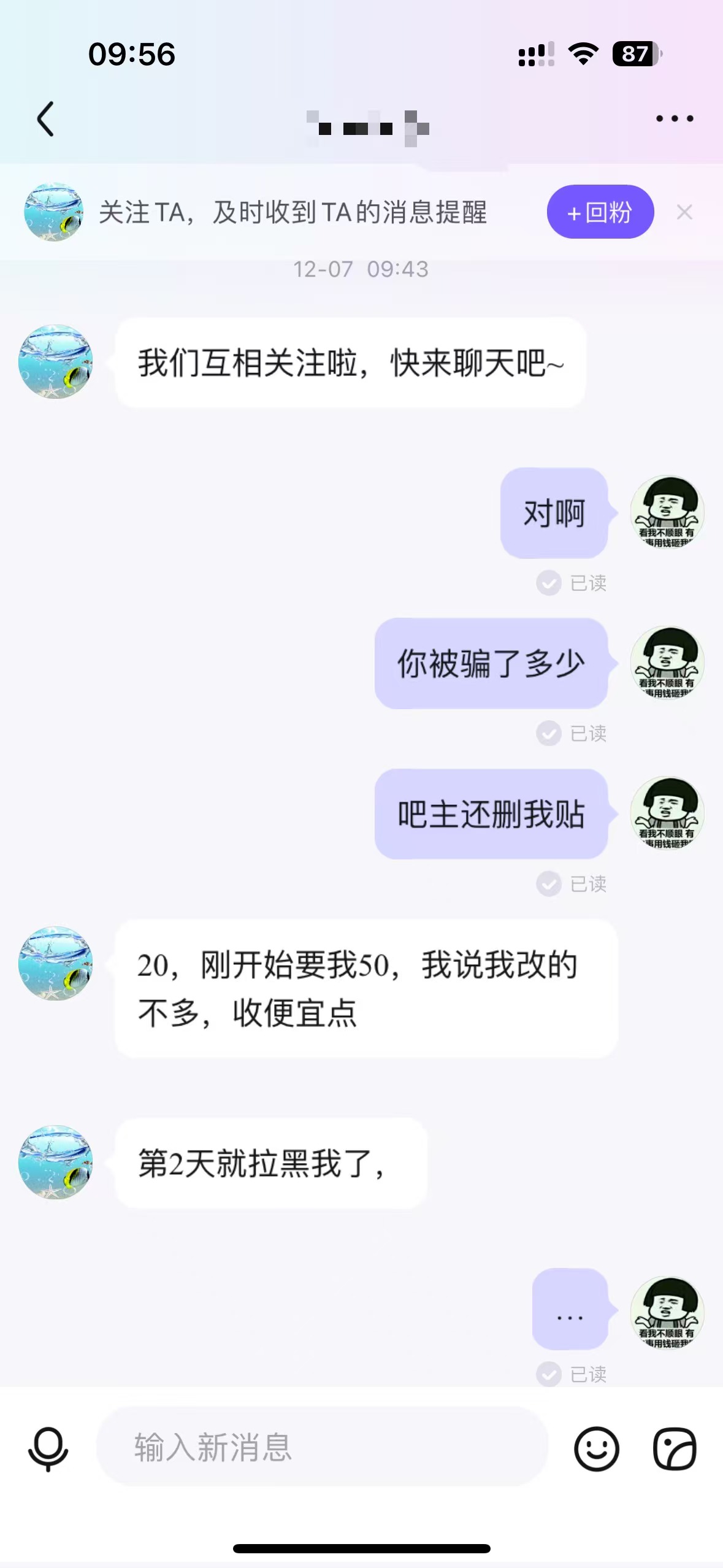
Task: Open the three-dots overflow menu
Action: 674,118
